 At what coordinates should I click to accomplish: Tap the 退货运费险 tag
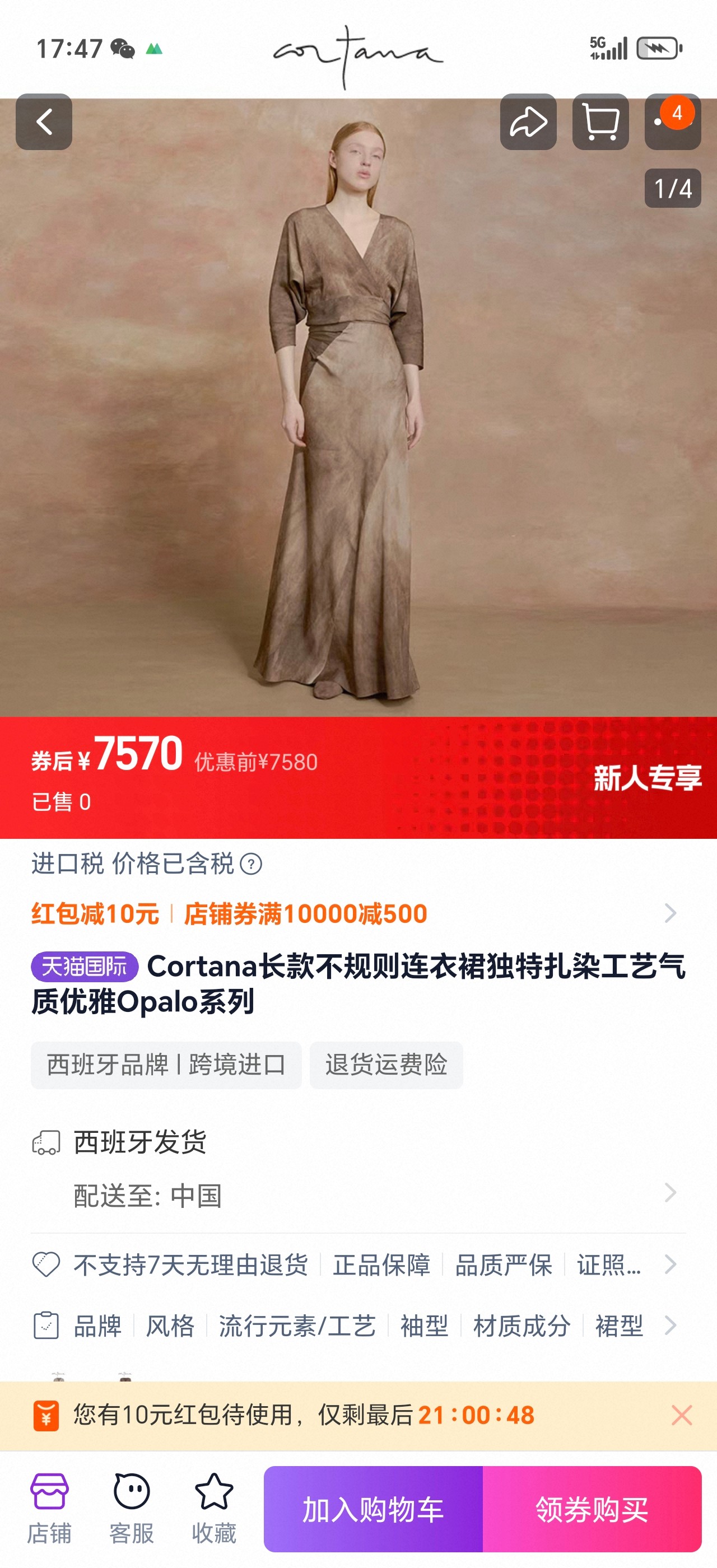386,1065
